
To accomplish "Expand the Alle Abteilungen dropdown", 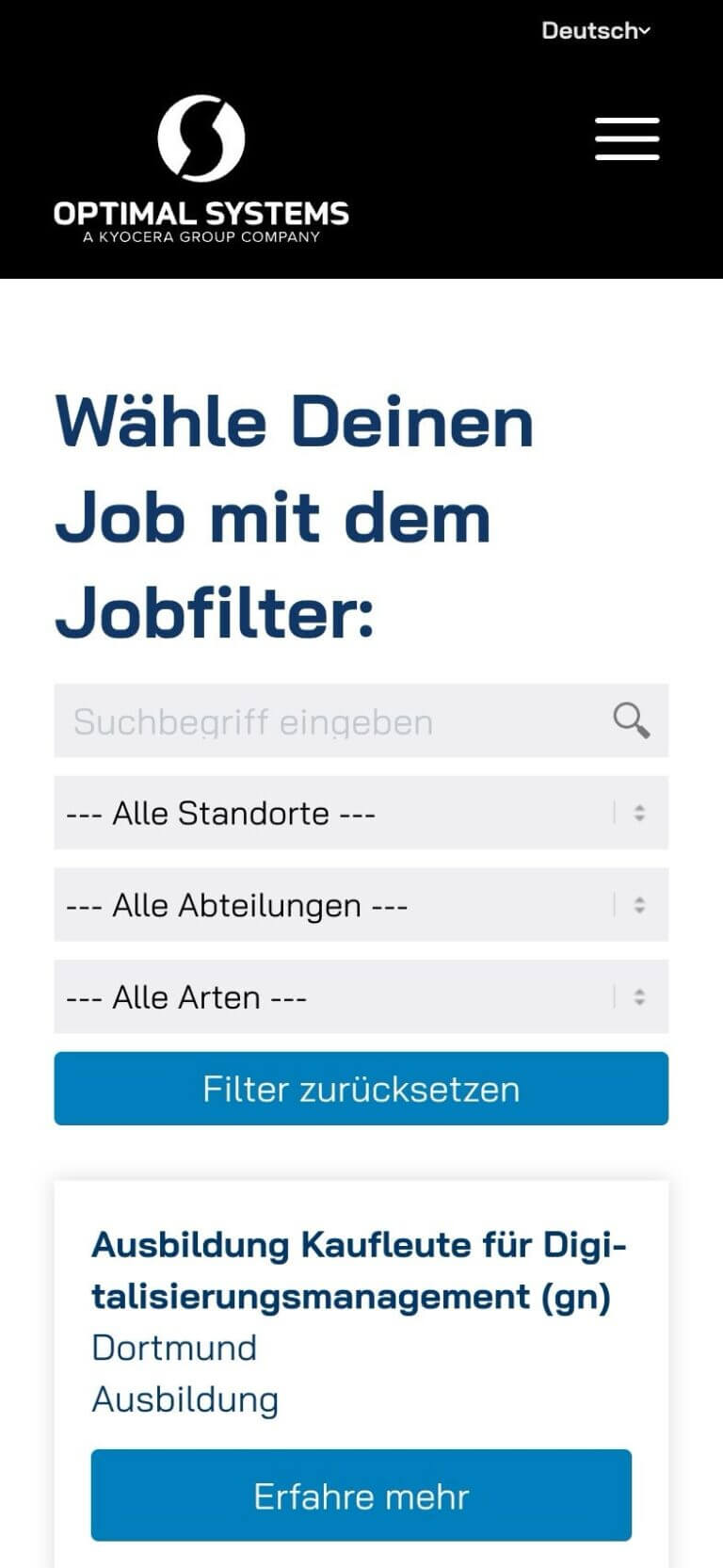I will point(361,905).
